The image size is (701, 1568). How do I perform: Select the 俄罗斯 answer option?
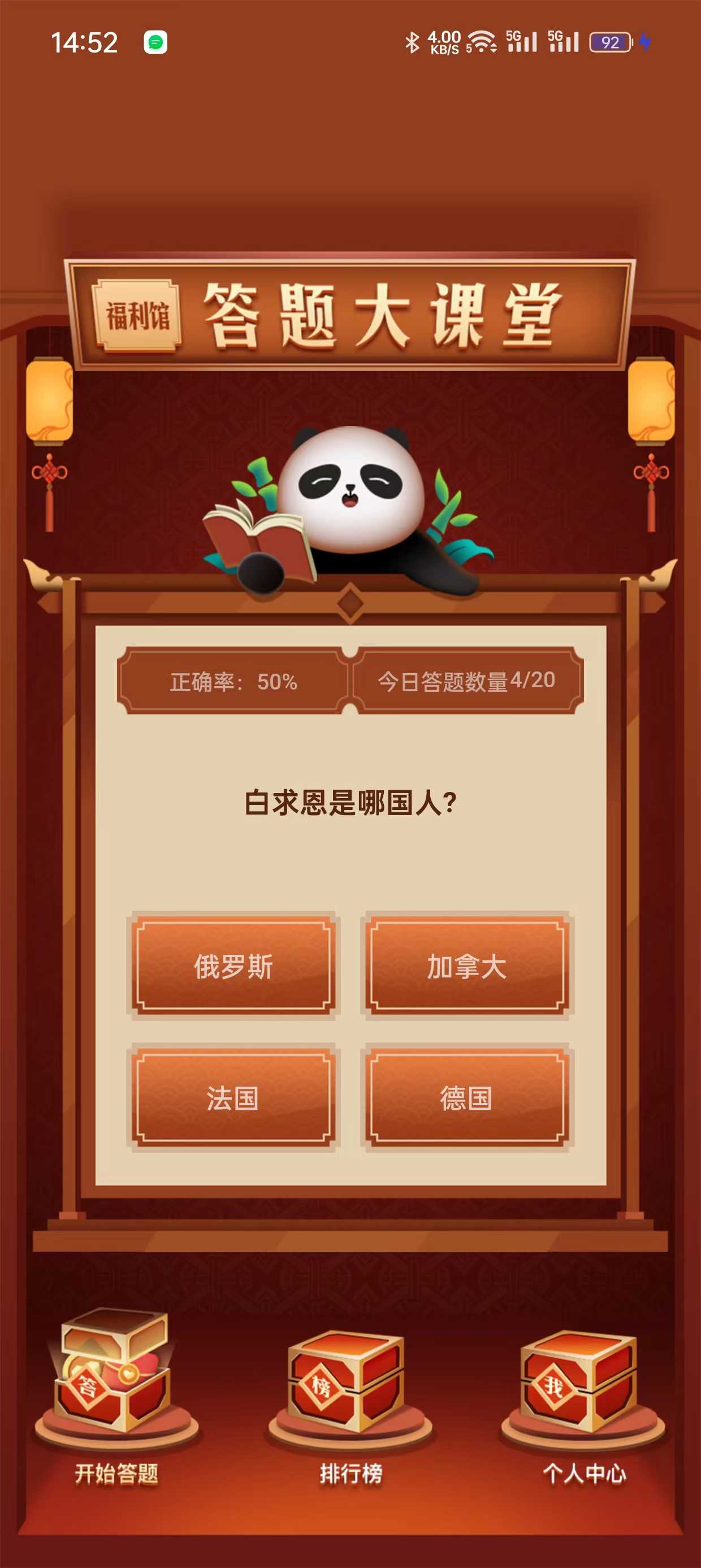tap(233, 965)
